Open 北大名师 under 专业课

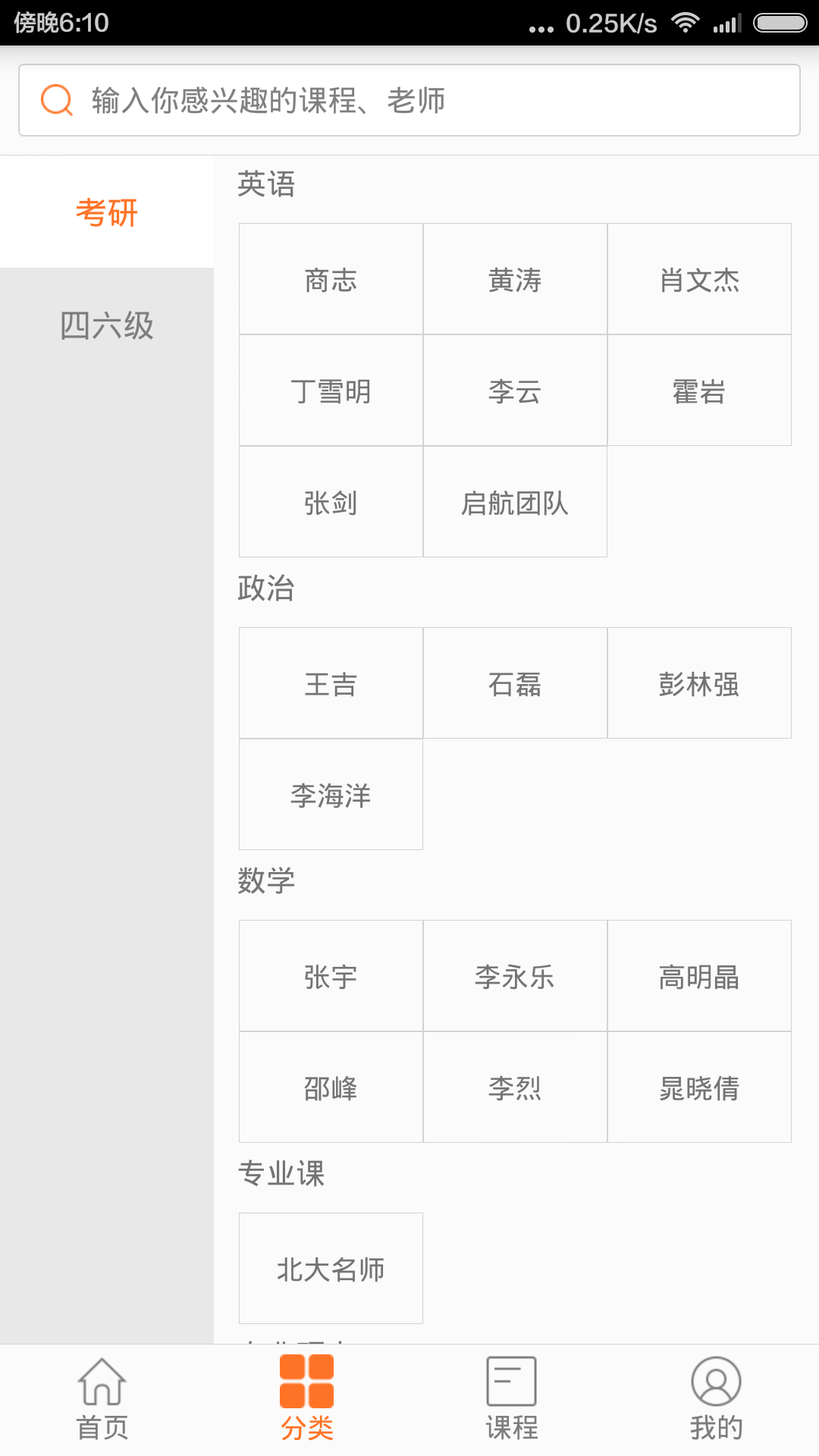[x=331, y=1269]
